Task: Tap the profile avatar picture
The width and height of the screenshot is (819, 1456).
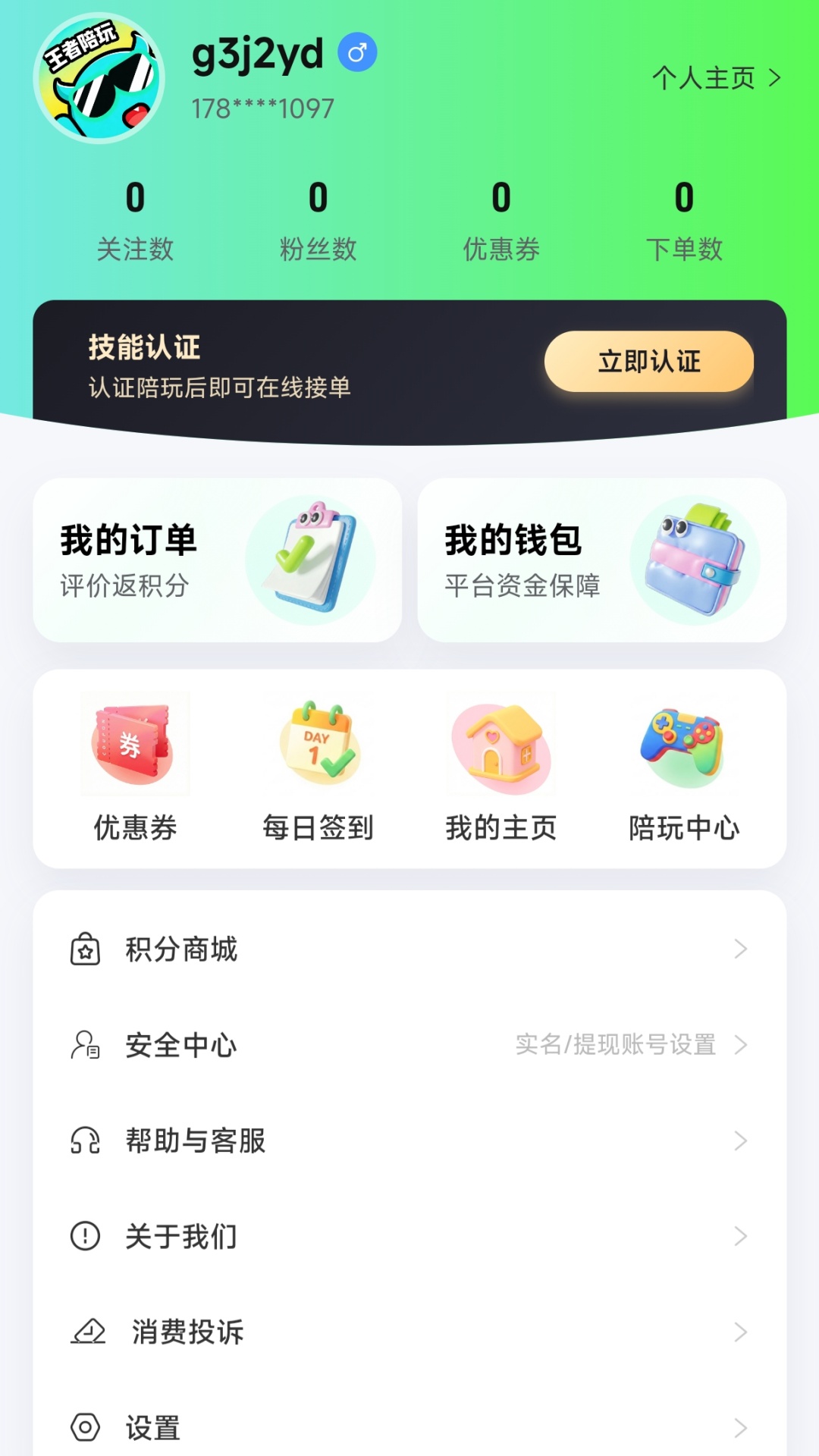Action: 99,78
